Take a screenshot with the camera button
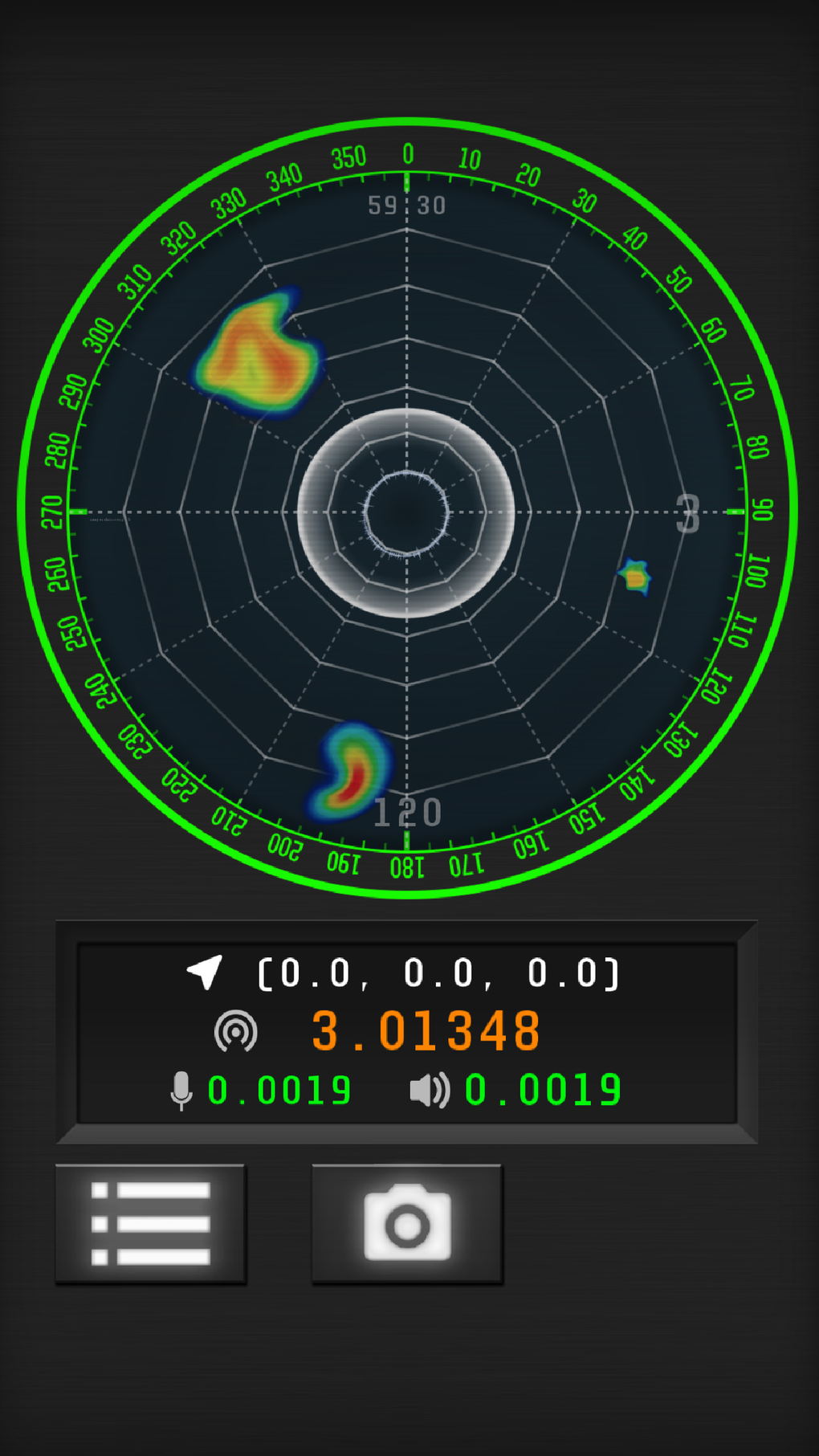Screen dimensions: 819x1456 pyautogui.click(x=407, y=1223)
